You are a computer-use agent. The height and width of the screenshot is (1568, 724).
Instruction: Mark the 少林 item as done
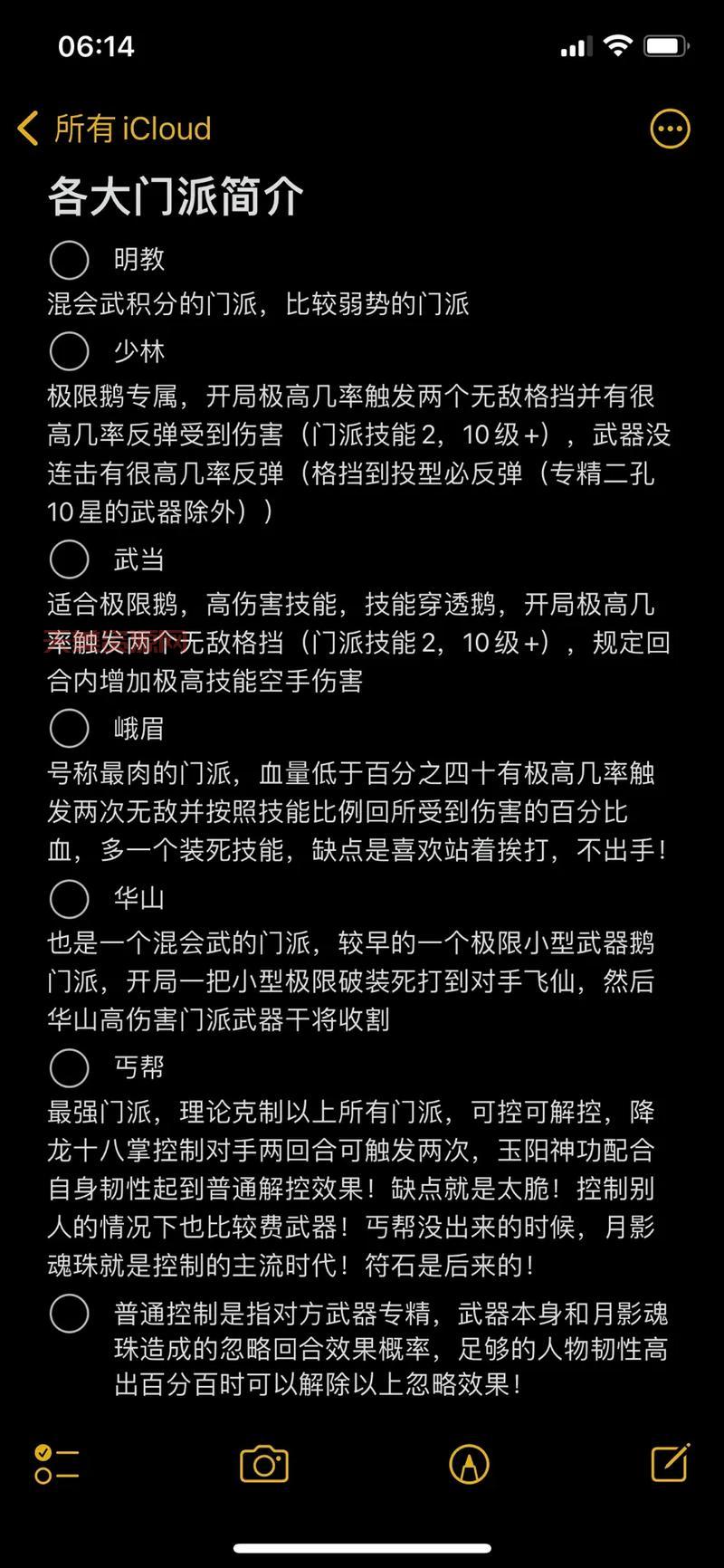69,351
